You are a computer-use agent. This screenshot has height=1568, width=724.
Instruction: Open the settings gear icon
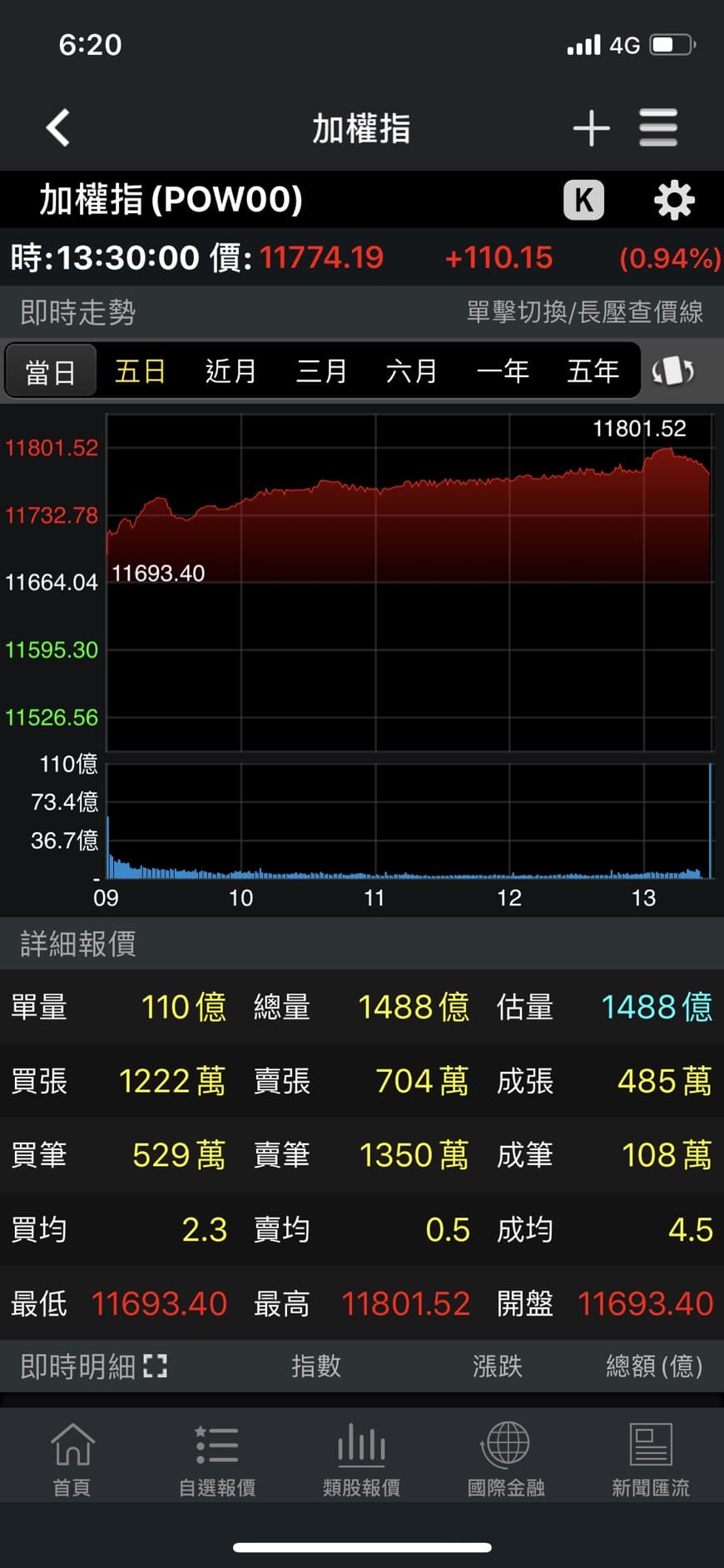click(x=674, y=200)
